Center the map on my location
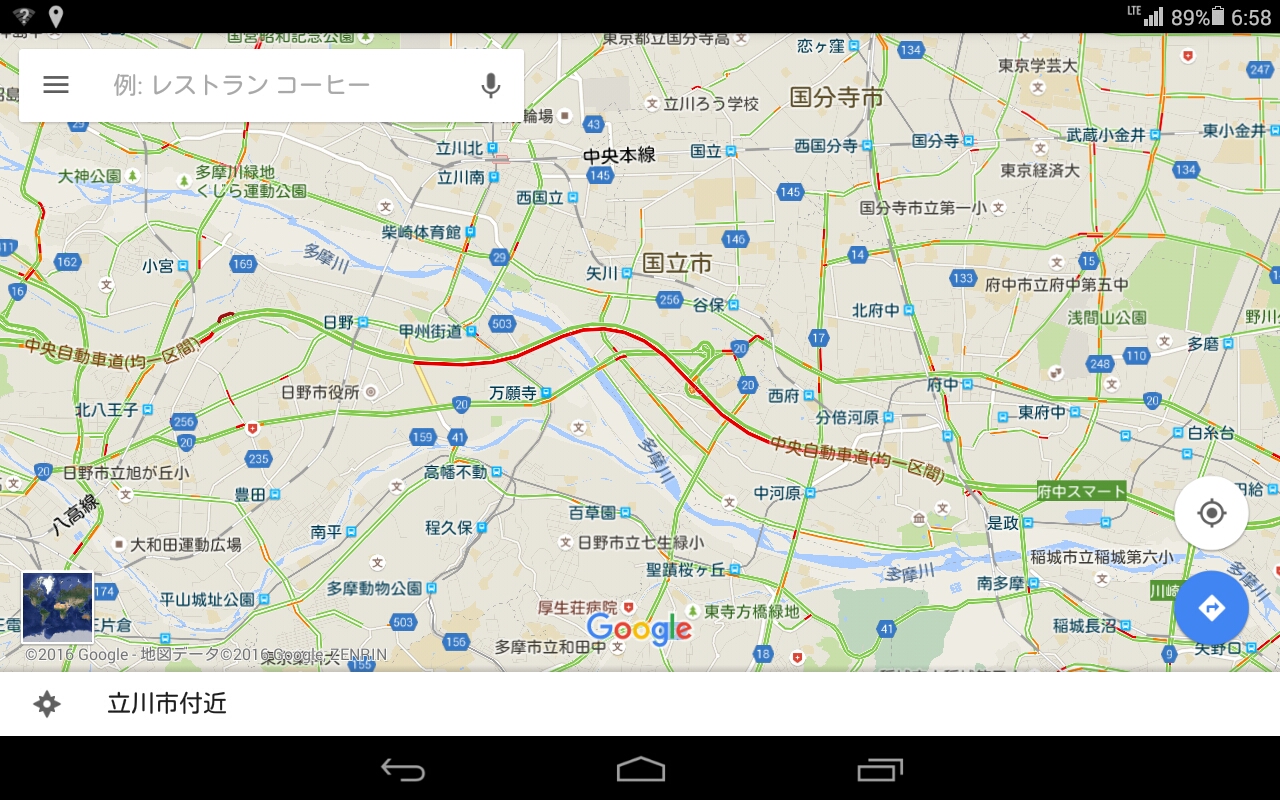Screen dimensions: 1280x800 pyautogui.click(x=1211, y=514)
